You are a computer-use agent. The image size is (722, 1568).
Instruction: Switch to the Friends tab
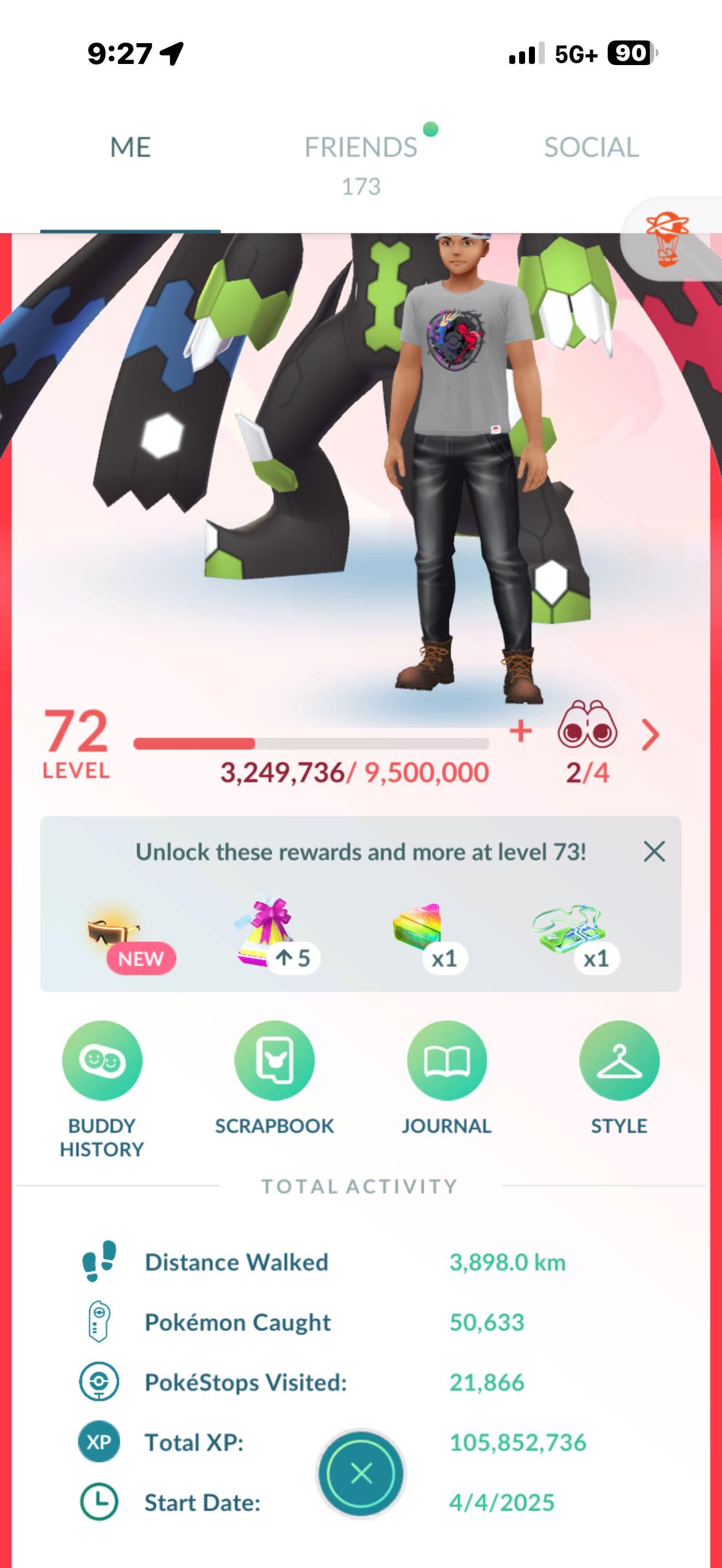pos(361,148)
